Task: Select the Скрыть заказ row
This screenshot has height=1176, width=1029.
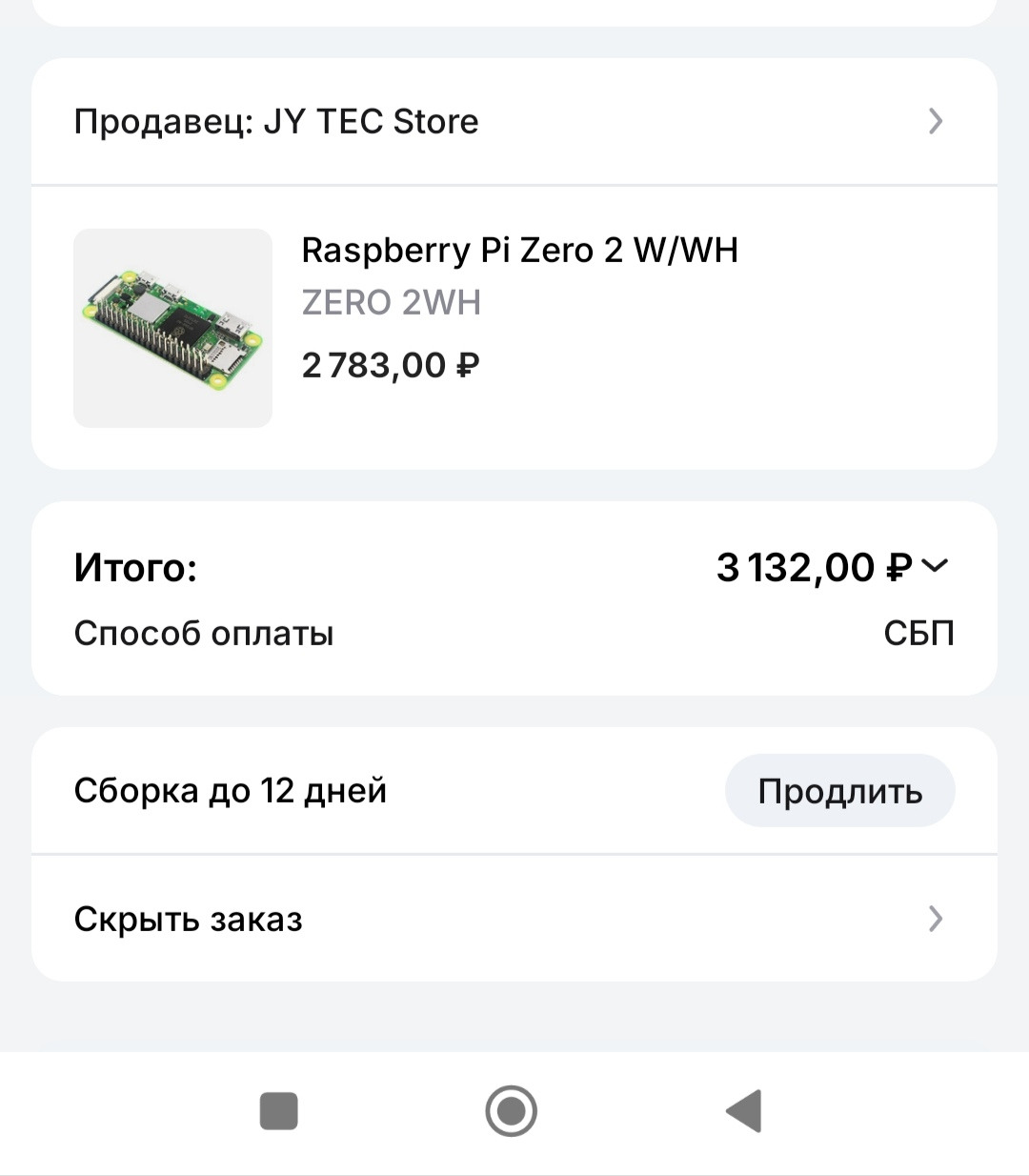Action: point(514,919)
